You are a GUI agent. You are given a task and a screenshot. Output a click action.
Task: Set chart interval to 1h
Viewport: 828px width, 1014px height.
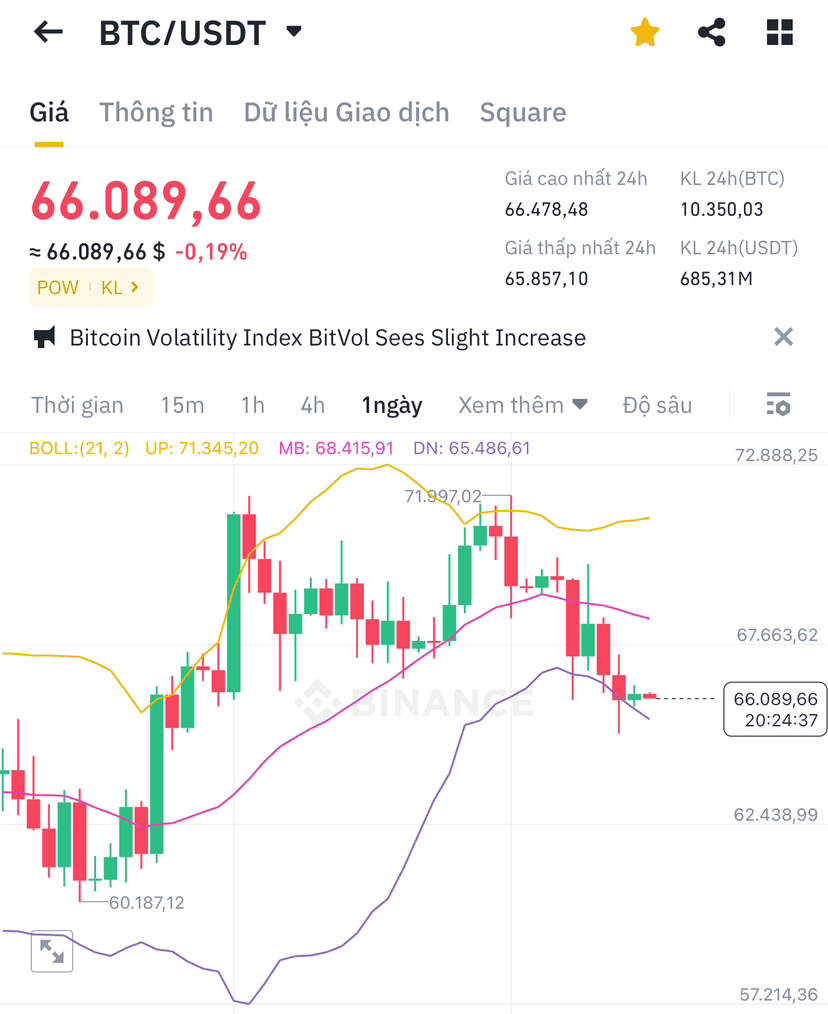(x=253, y=405)
